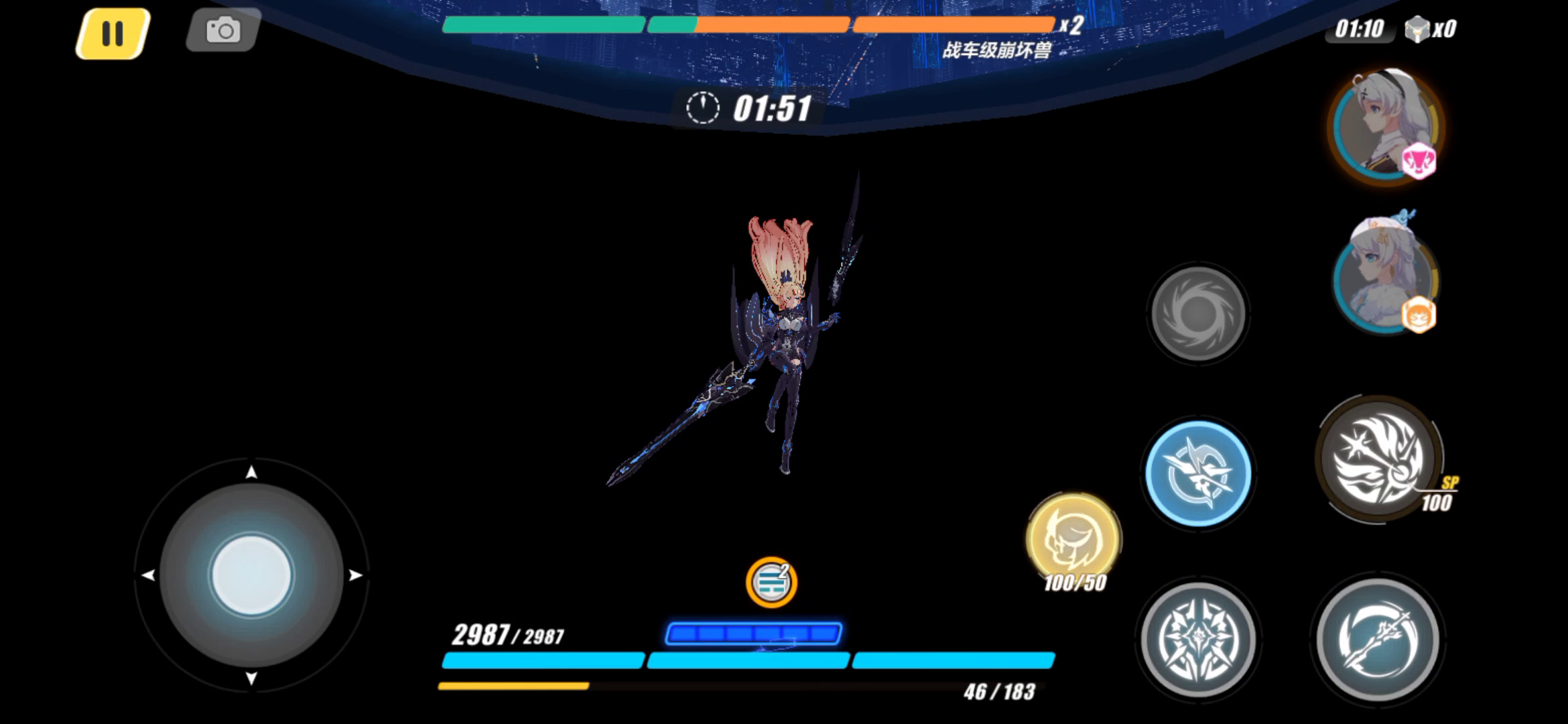
Task: Pause the battle
Action: (x=112, y=34)
